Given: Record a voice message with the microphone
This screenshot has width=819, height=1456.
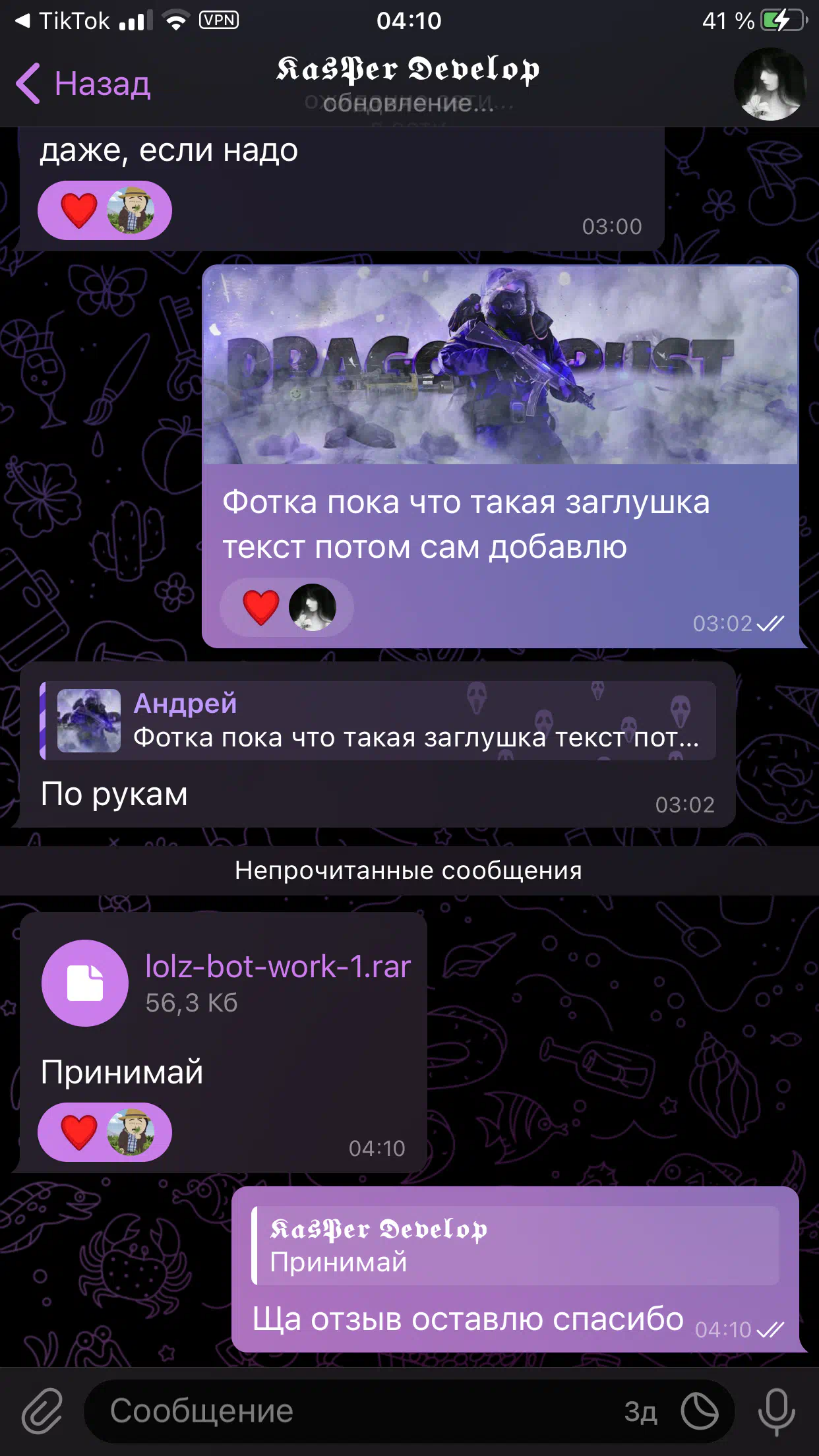Looking at the screenshot, I should point(776,1411).
